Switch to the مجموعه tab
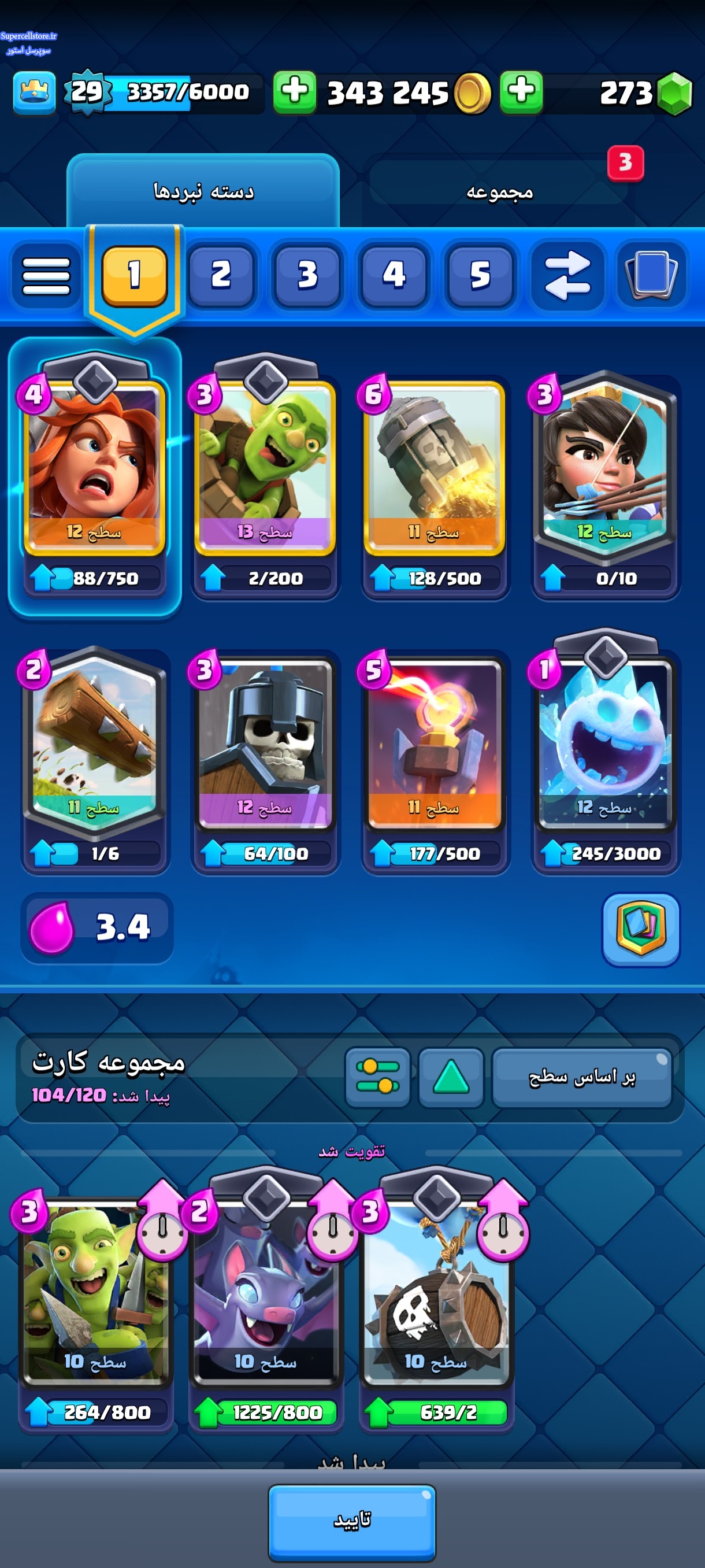The width and height of the screenshot is (705, 1568). [x=499, y=191]
